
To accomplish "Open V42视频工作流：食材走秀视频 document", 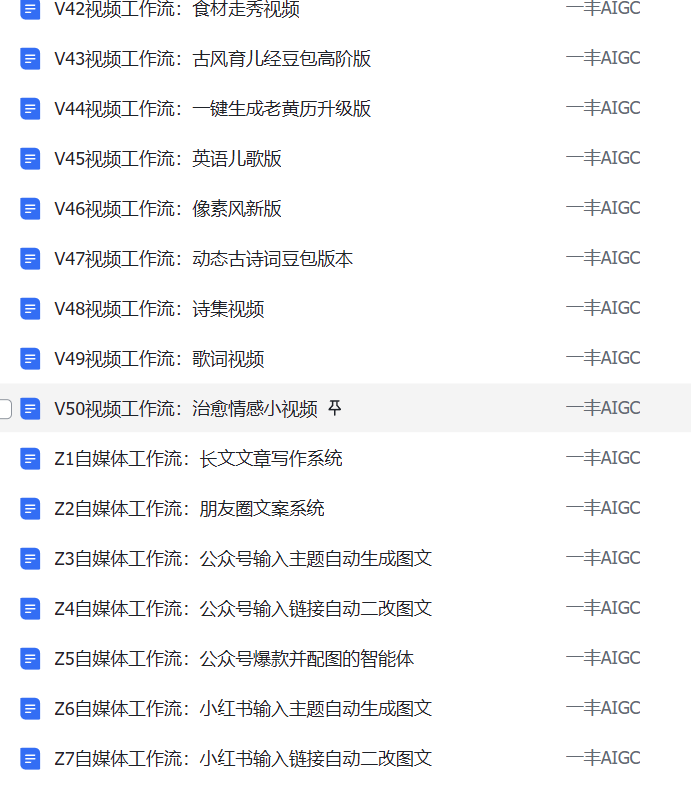I will [177, 10].
